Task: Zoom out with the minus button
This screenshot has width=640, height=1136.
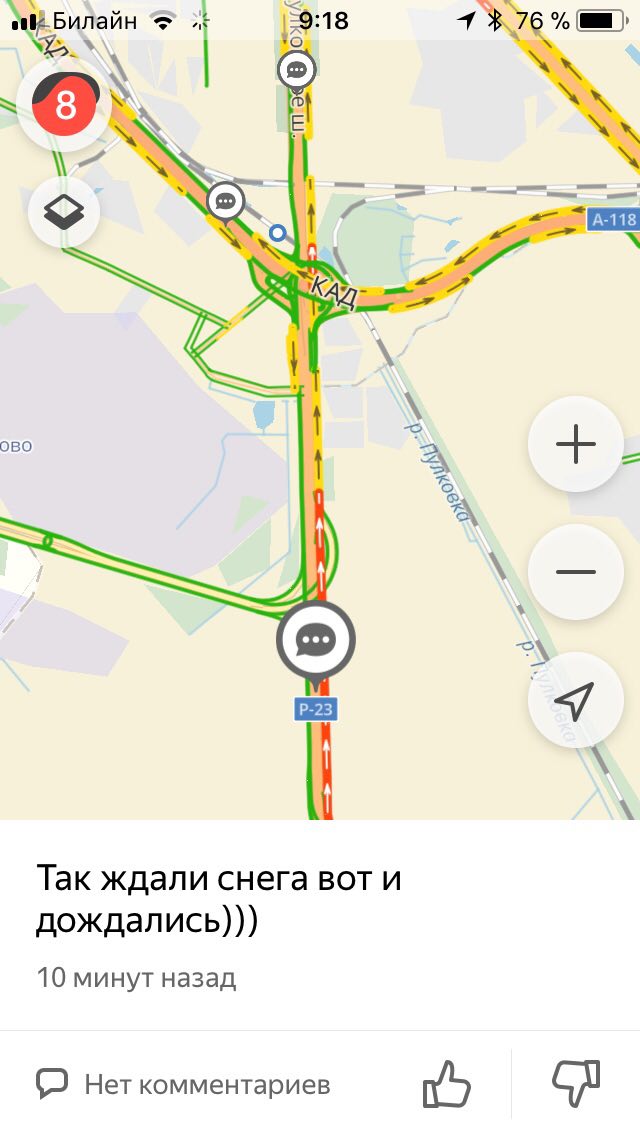Action: tap(575, 572)
